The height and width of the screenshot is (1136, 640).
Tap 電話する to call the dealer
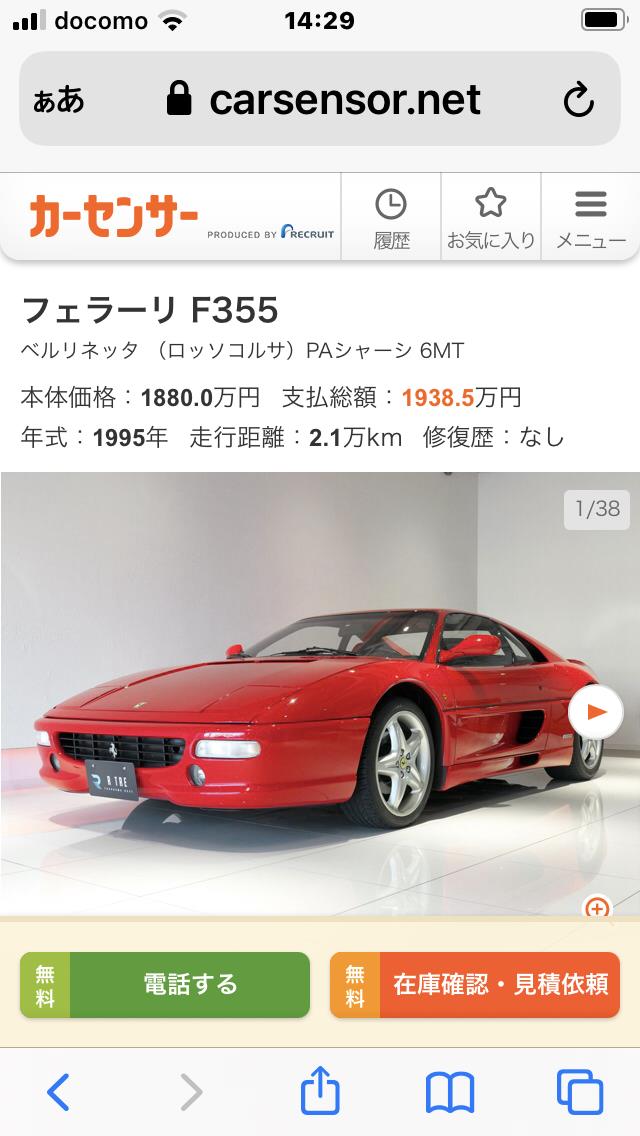click(165, 985)
